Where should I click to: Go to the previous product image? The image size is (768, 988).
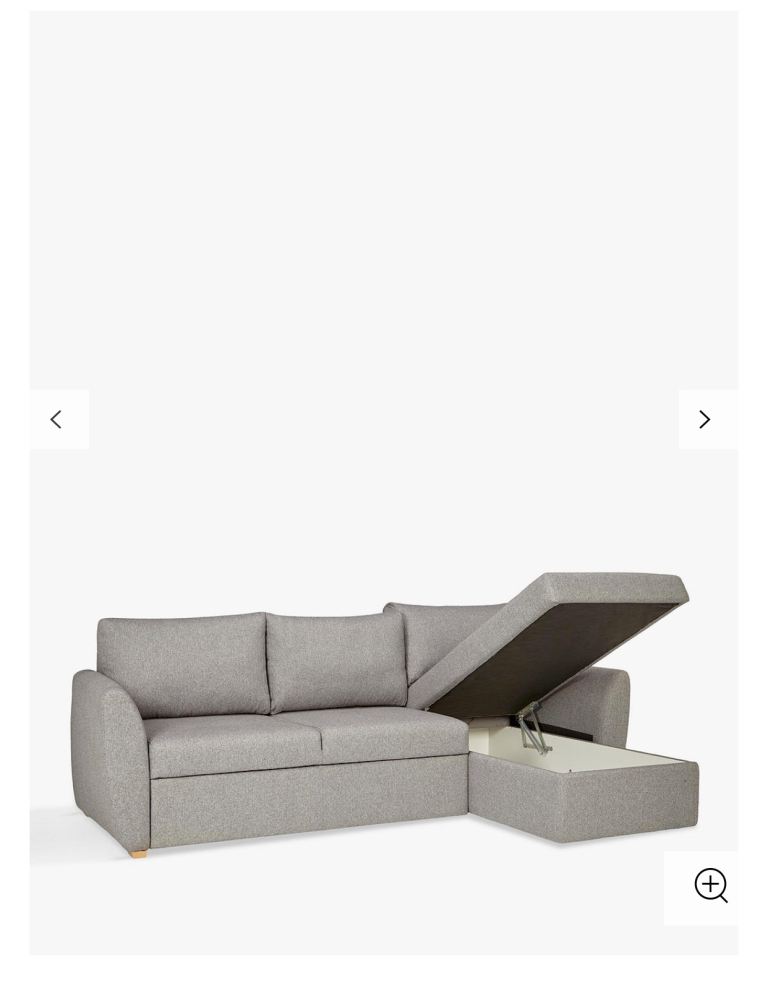click(x=57, y=420)
